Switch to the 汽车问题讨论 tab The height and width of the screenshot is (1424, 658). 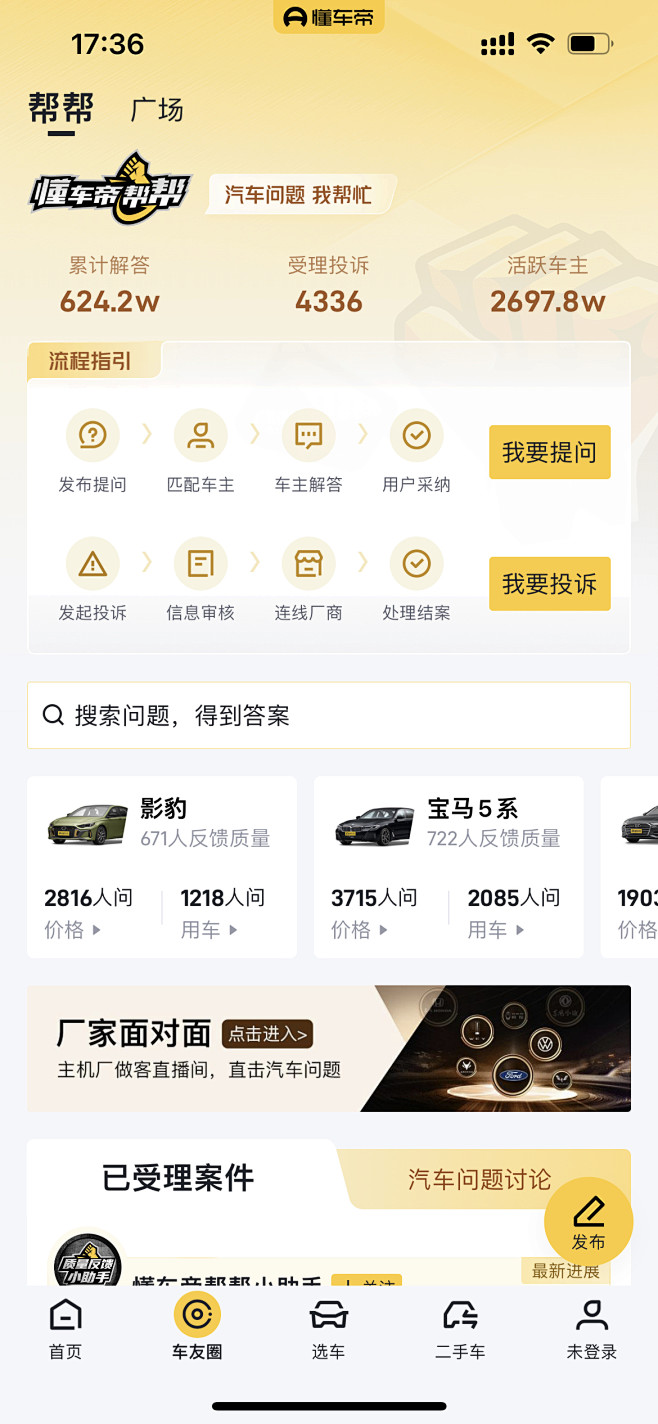click(x=480, y=1179)
